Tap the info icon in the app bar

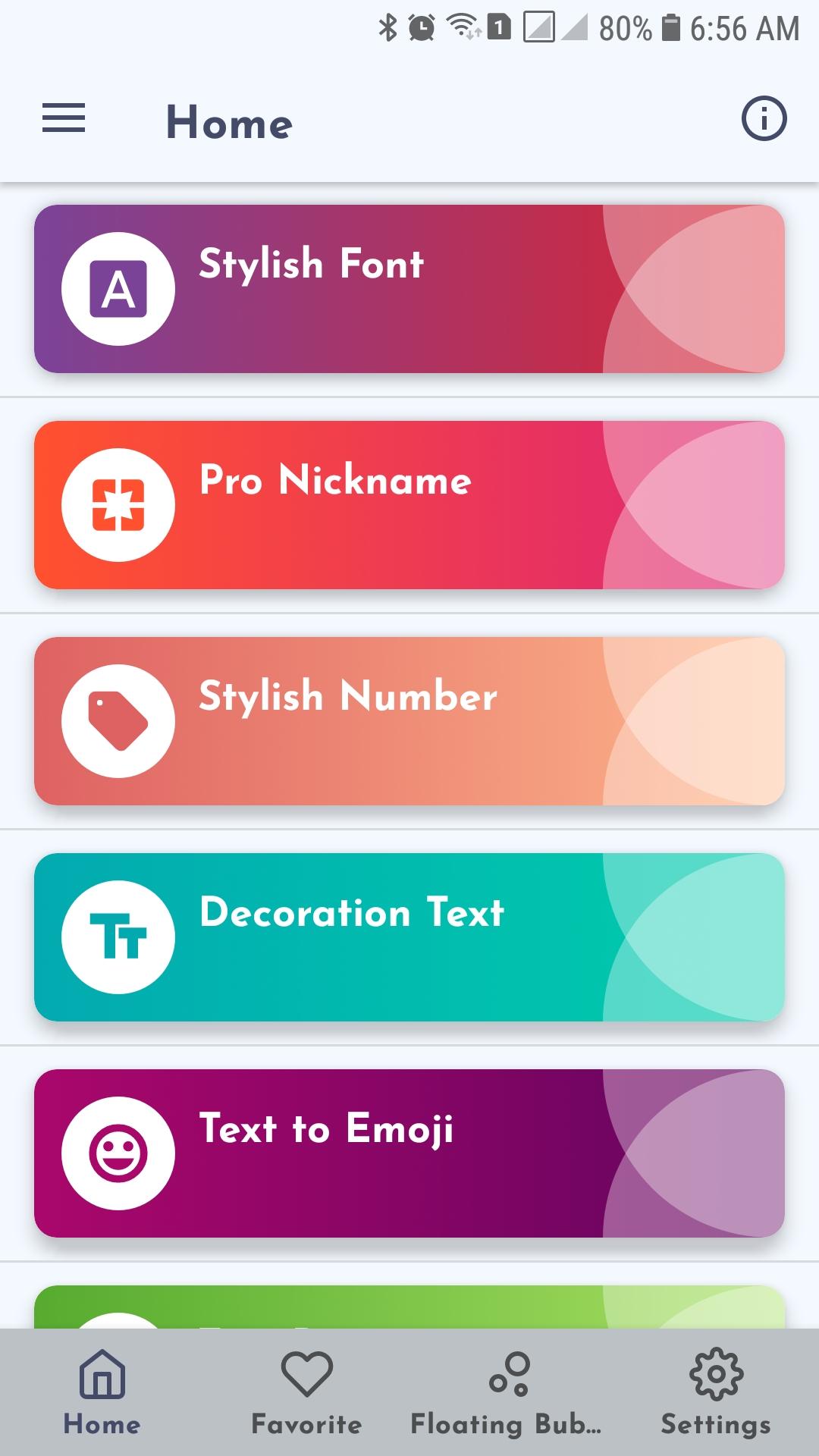(764, 119)
